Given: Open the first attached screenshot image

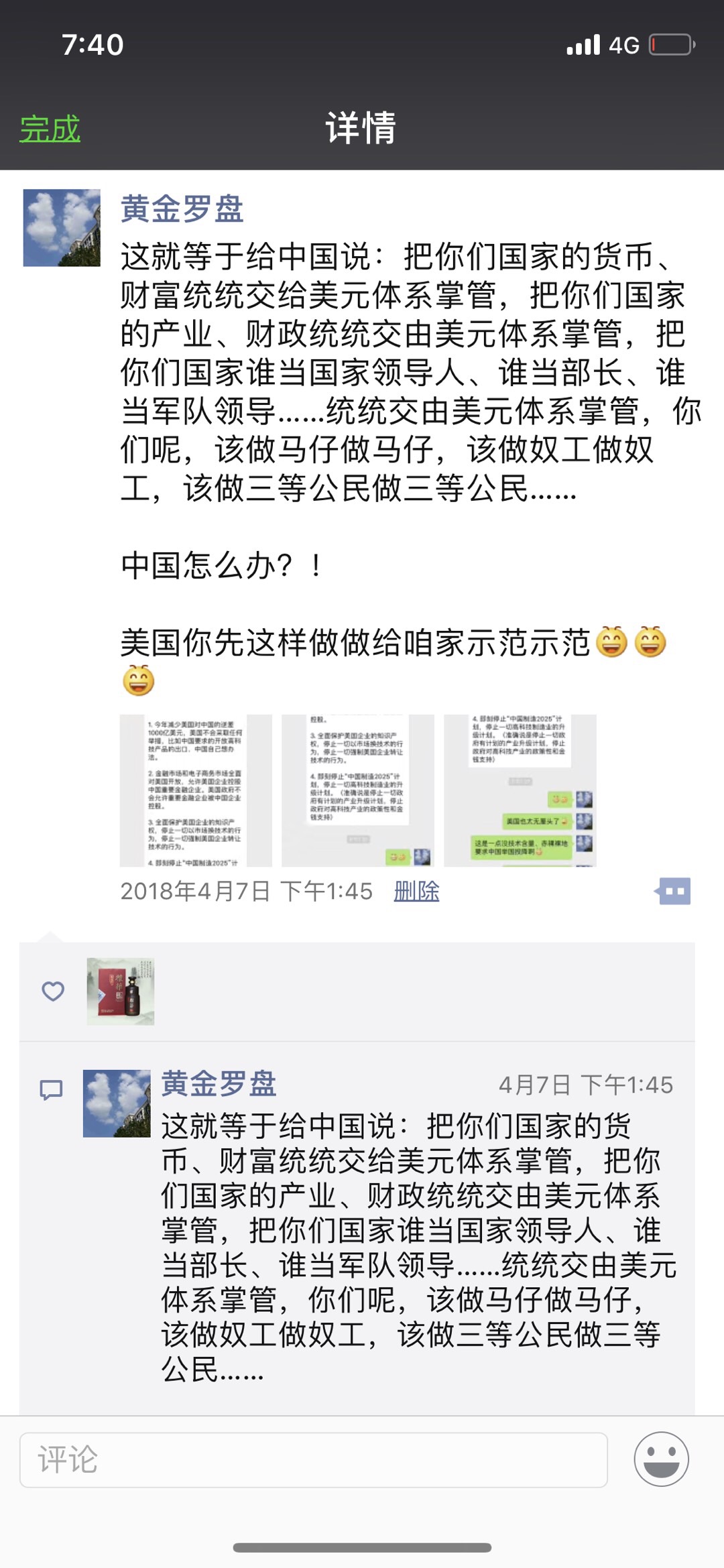Looking at the screenshot, I should pyautogui.click(x=196, y=790).
